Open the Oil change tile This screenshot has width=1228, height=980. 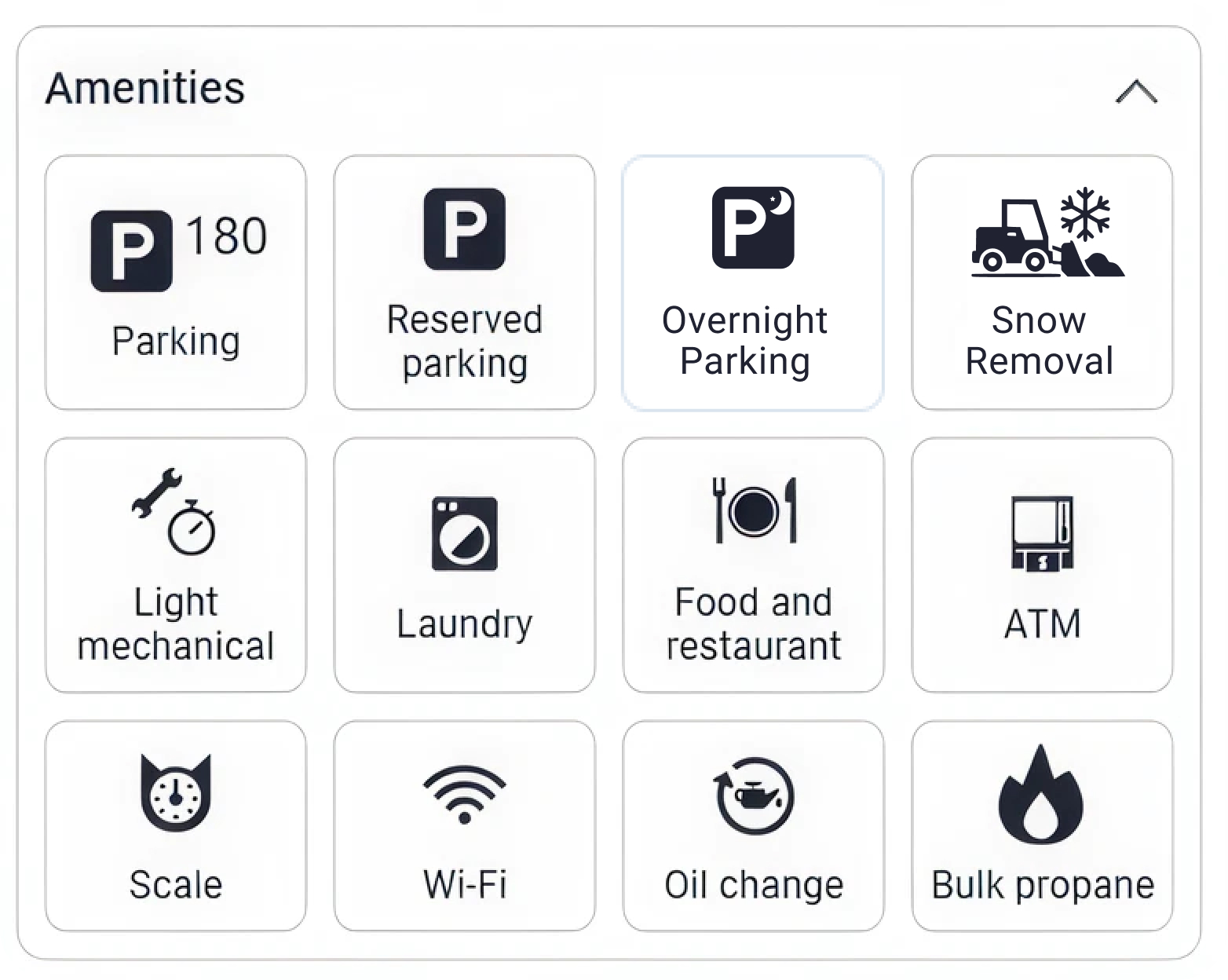(752, 825)
